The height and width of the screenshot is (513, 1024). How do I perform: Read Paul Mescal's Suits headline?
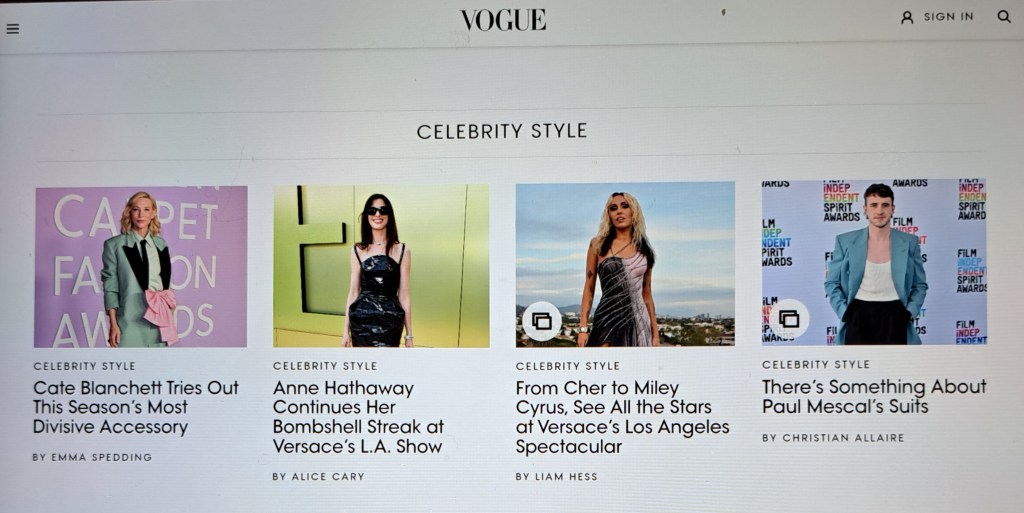click(874, 396)
